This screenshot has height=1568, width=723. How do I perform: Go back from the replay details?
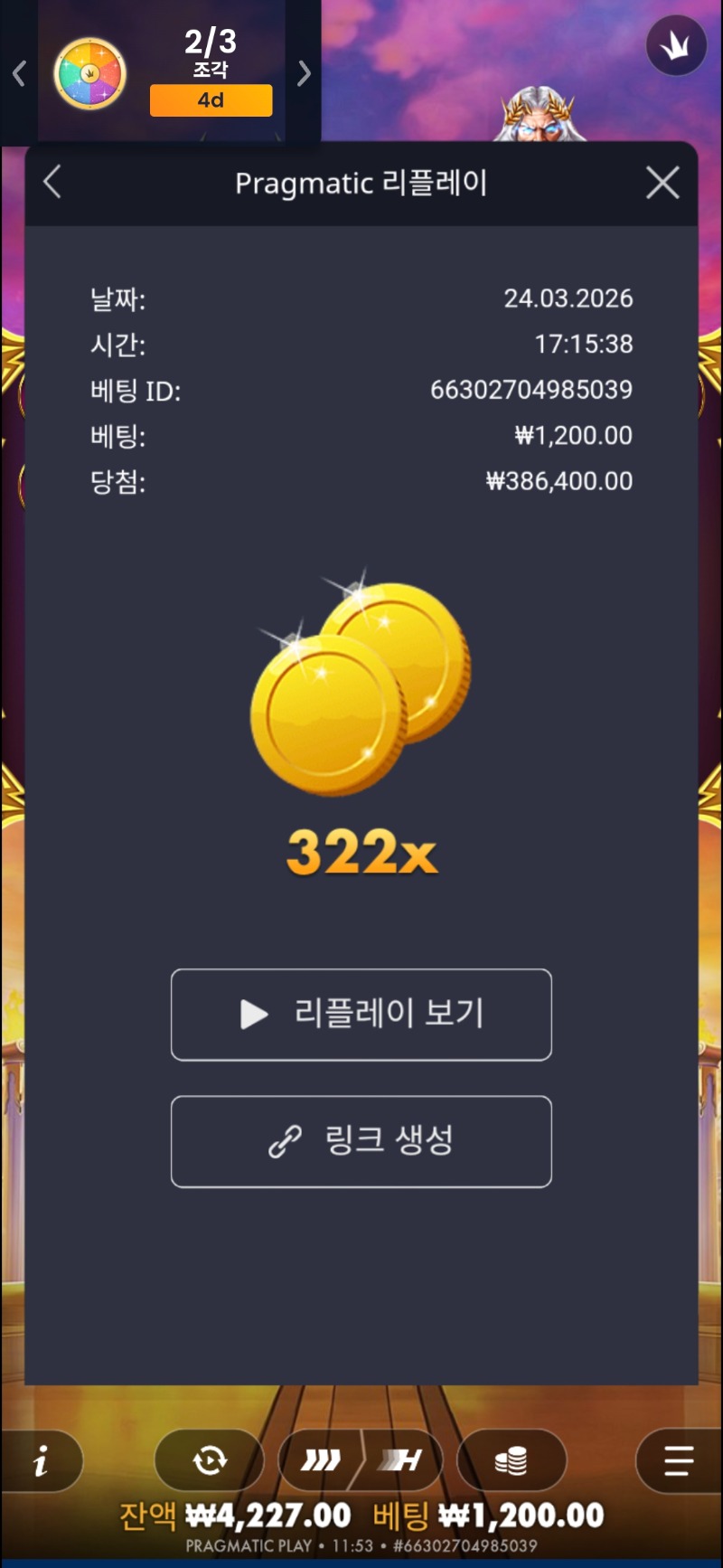point(52,183)
